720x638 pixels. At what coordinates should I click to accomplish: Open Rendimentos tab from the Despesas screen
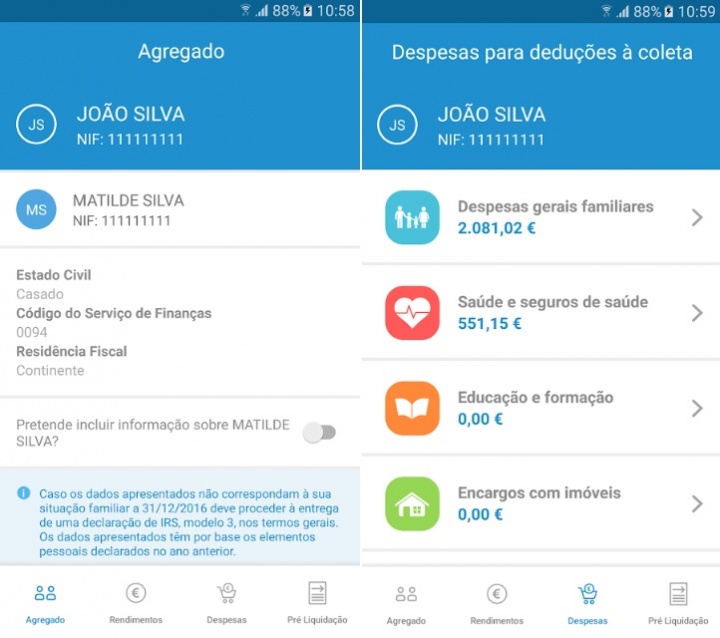[x=497, y=603]
